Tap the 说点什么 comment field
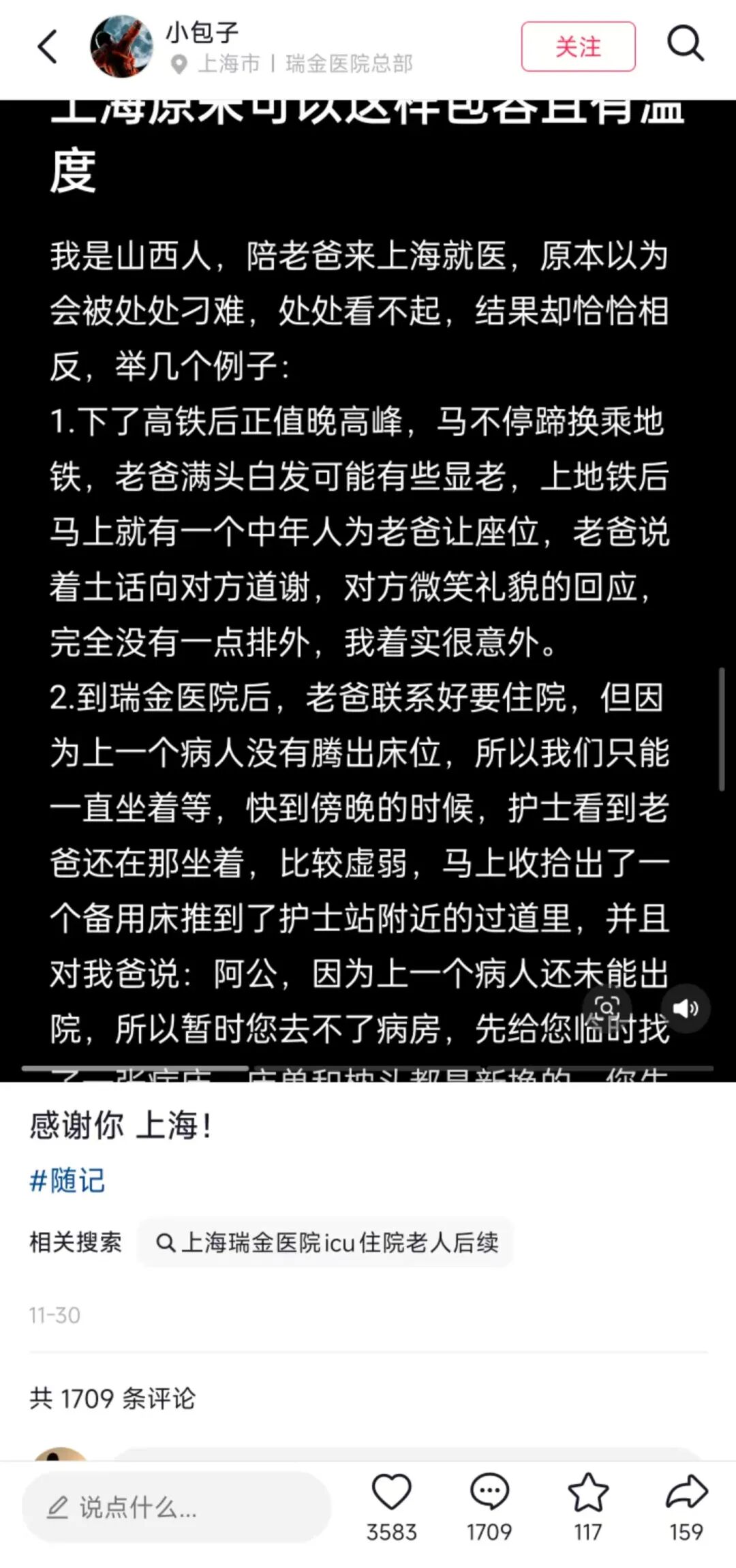Screen dimensions: 736x1568 point(176,1507)
